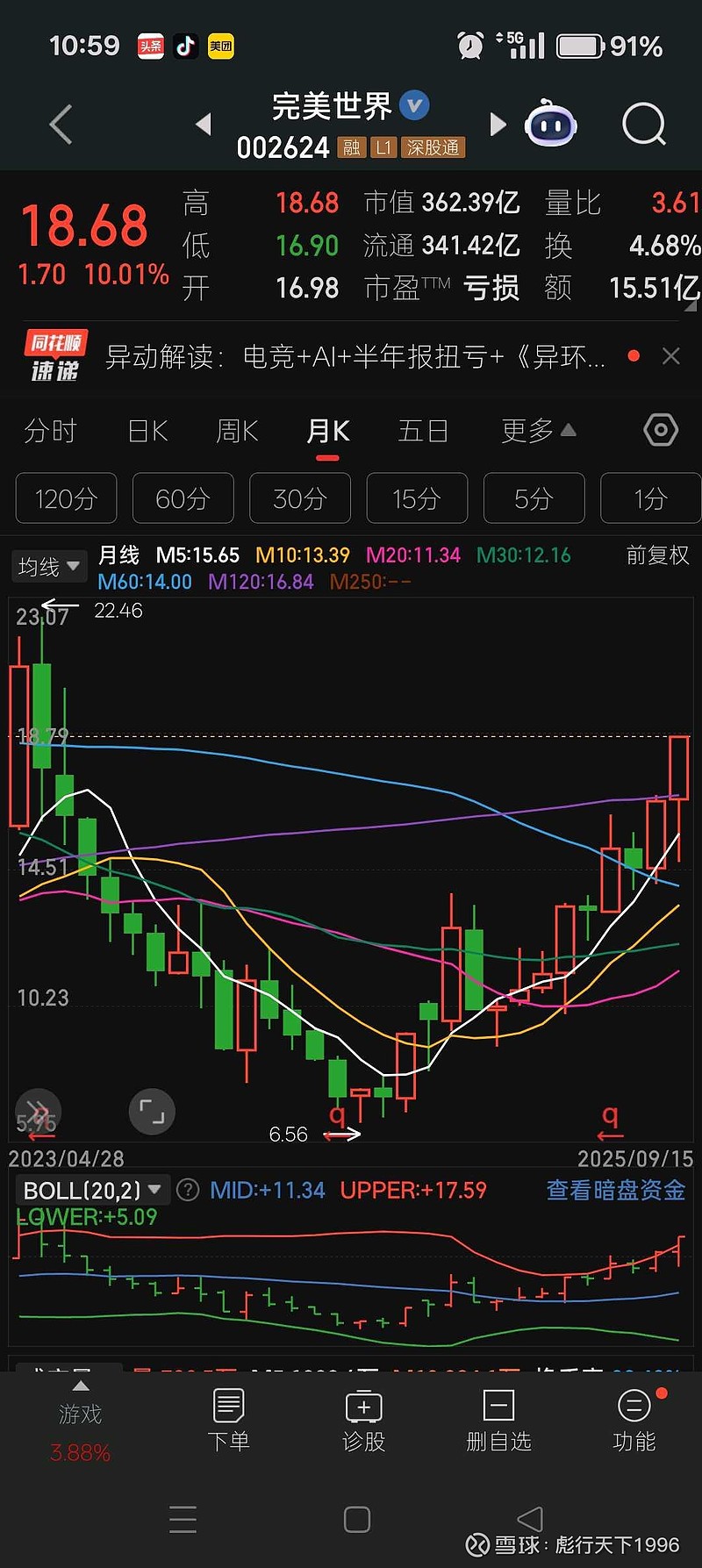Screen dimensions: 702x1568
Task: Switch to the previous stock
Action: click(204, 125)
